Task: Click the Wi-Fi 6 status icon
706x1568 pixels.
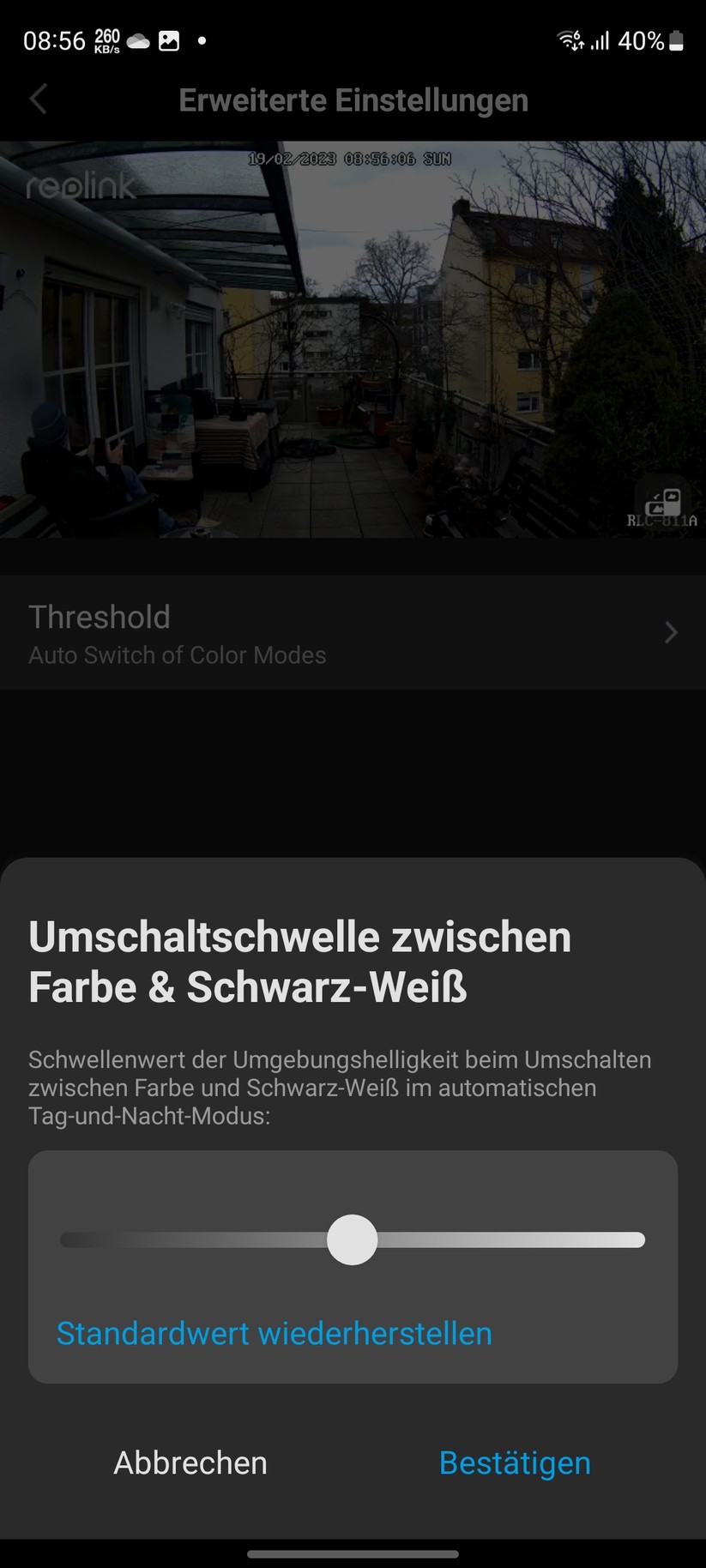Action: pos(568,38)
